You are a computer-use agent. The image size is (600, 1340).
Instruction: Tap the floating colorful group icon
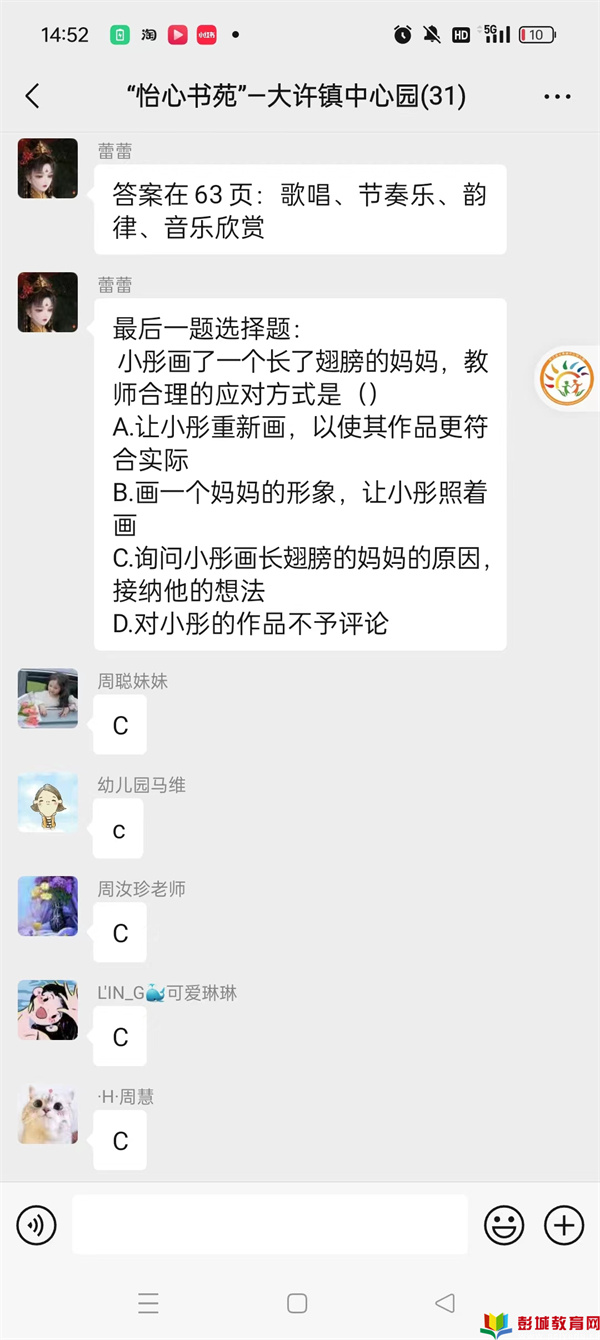click(567, 378)
